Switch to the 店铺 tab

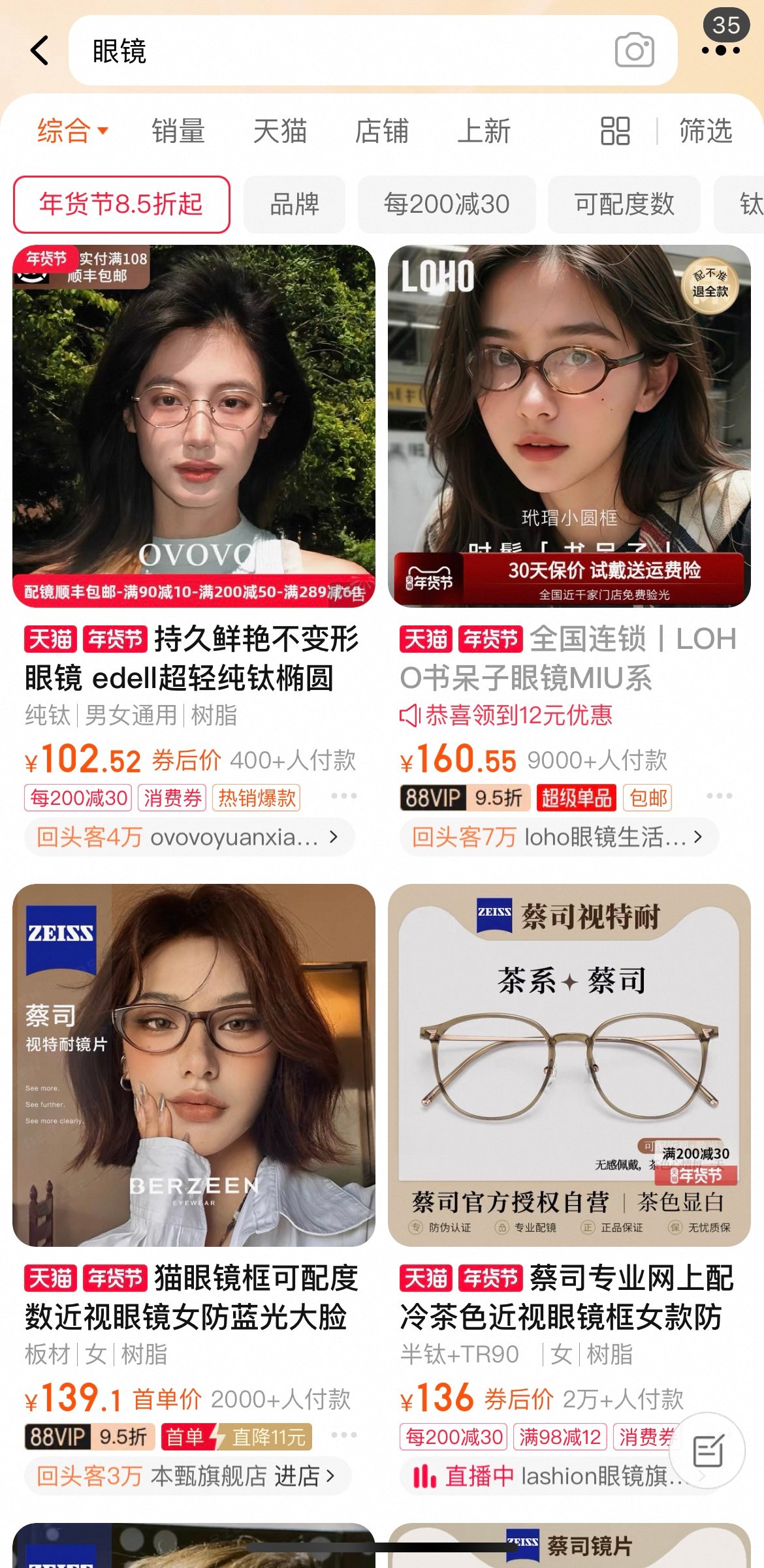click(x=381, y=131)
